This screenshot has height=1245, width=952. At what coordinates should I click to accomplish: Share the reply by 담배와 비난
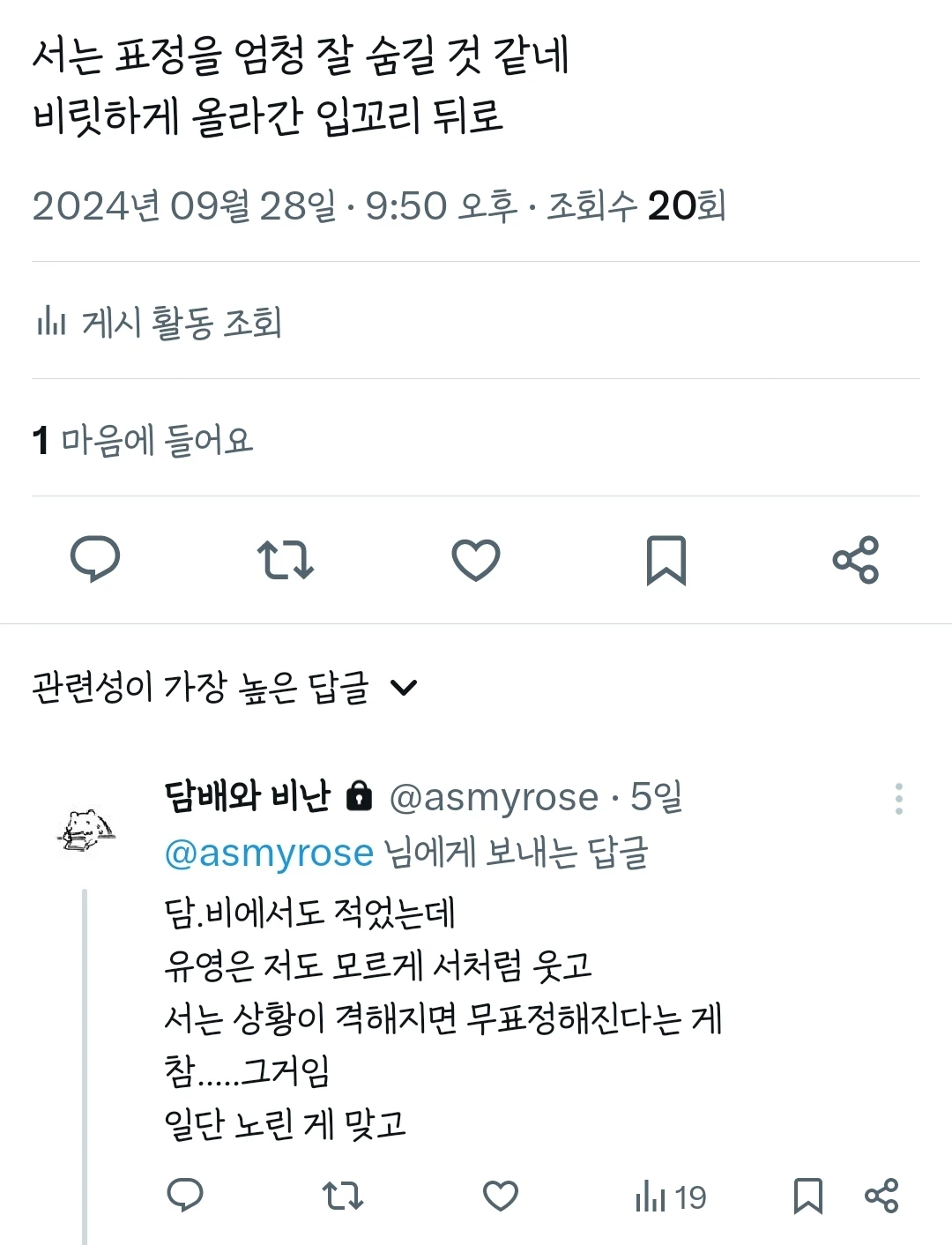[881, 1196]
